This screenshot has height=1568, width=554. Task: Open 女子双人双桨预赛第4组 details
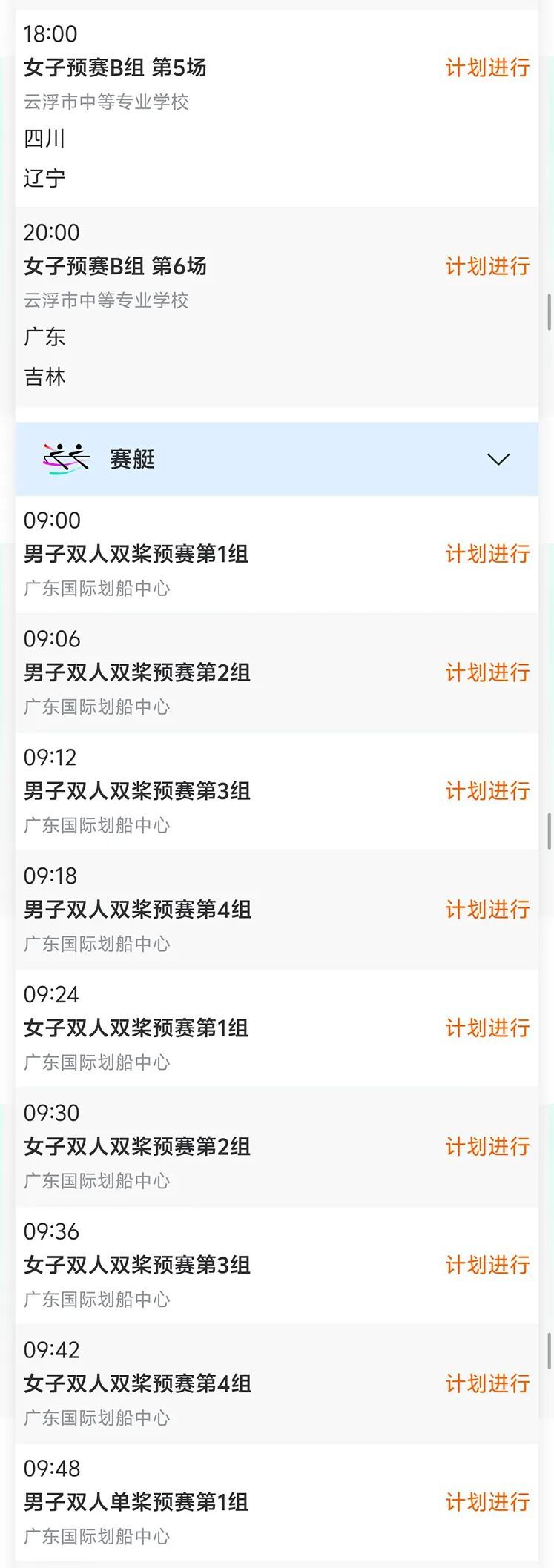(137, 1385)
